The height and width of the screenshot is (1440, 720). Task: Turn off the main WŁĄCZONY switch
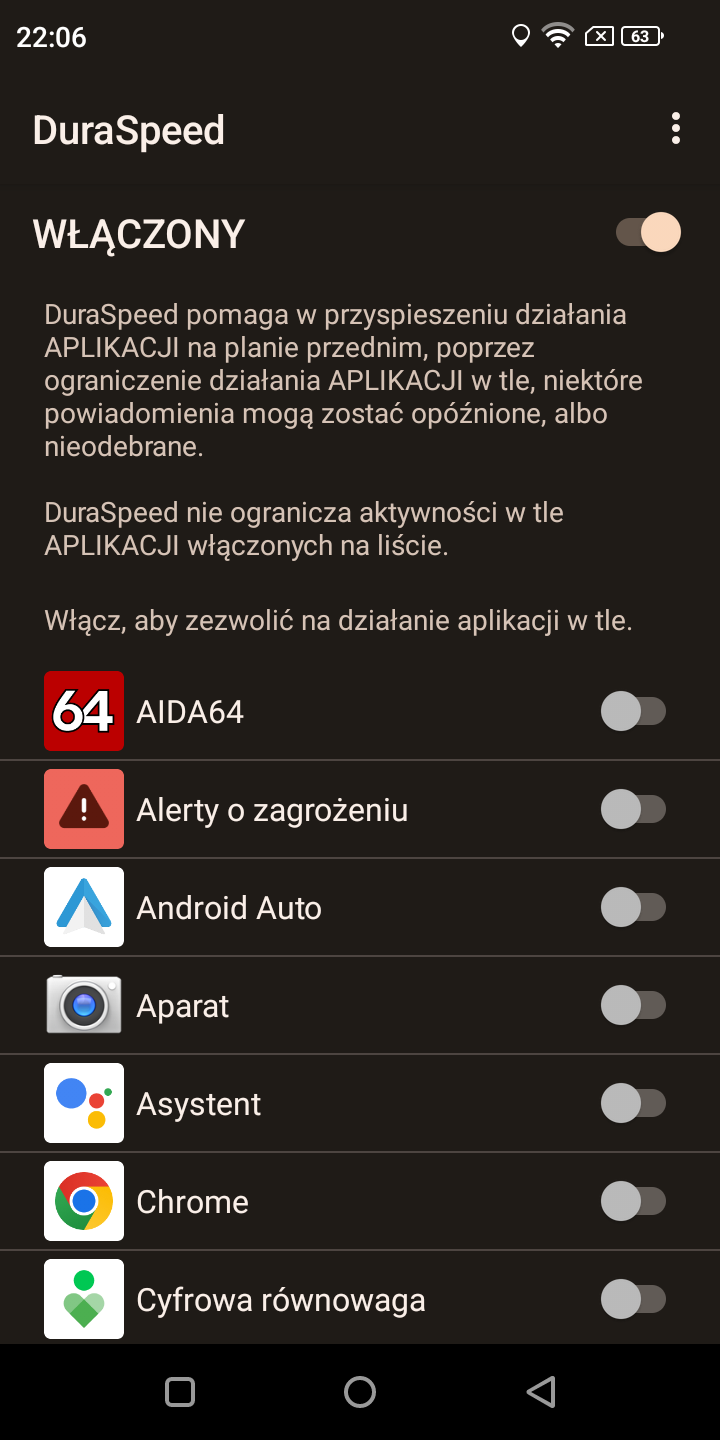point(648,232)
